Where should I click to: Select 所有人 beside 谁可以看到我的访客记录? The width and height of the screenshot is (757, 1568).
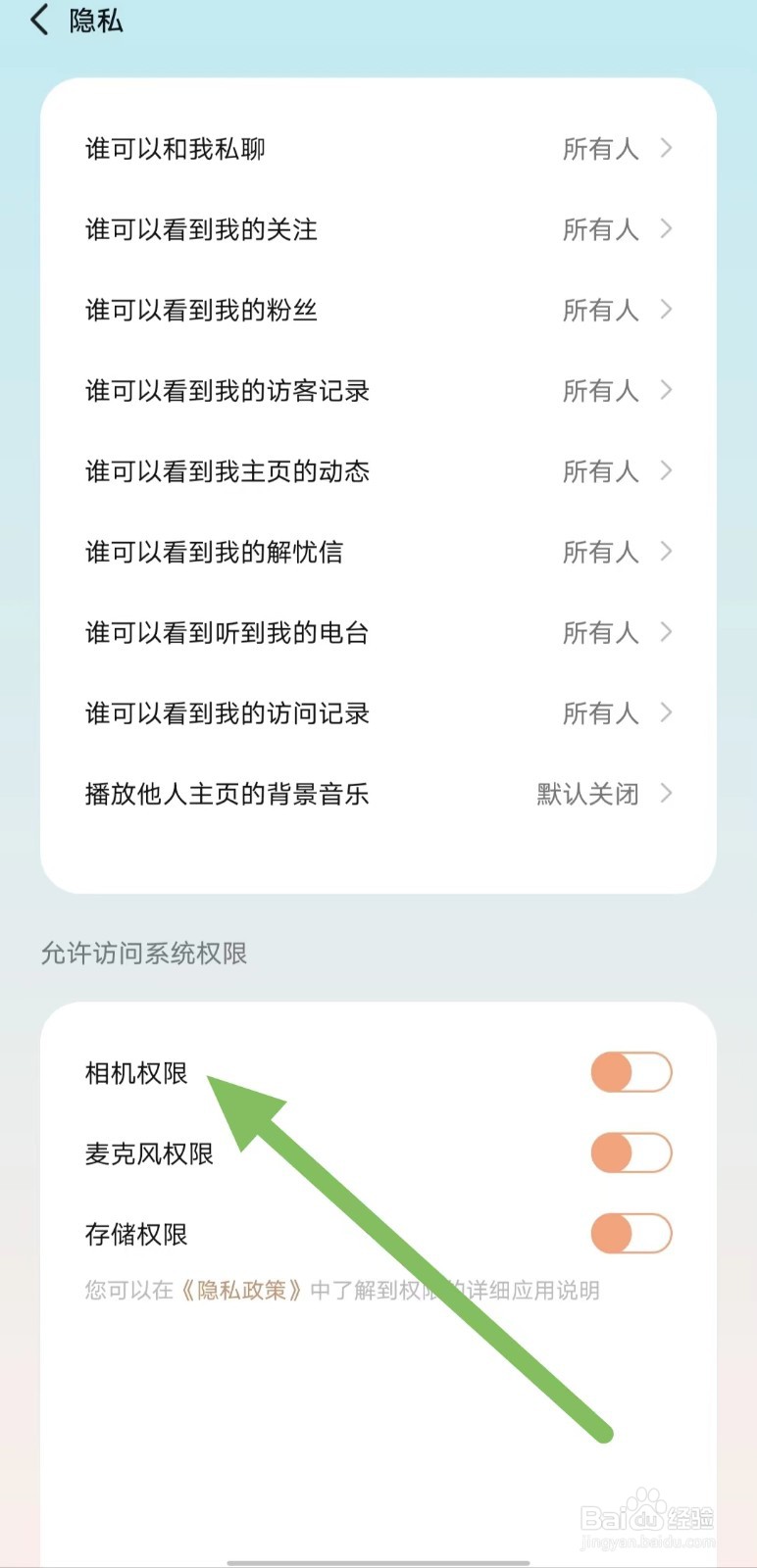tap(600, 390)
